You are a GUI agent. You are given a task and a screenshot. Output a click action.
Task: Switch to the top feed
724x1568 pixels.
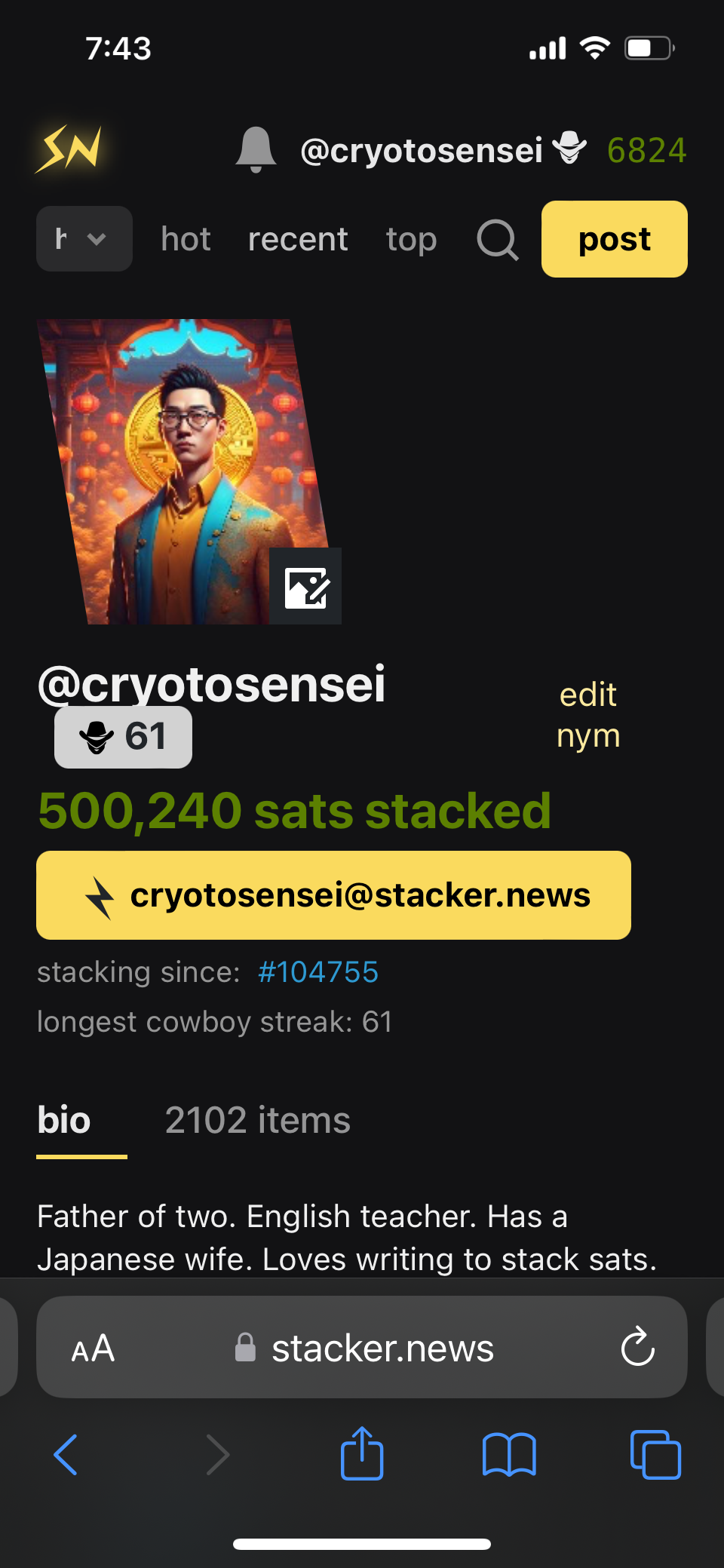(x=411, y=240)
